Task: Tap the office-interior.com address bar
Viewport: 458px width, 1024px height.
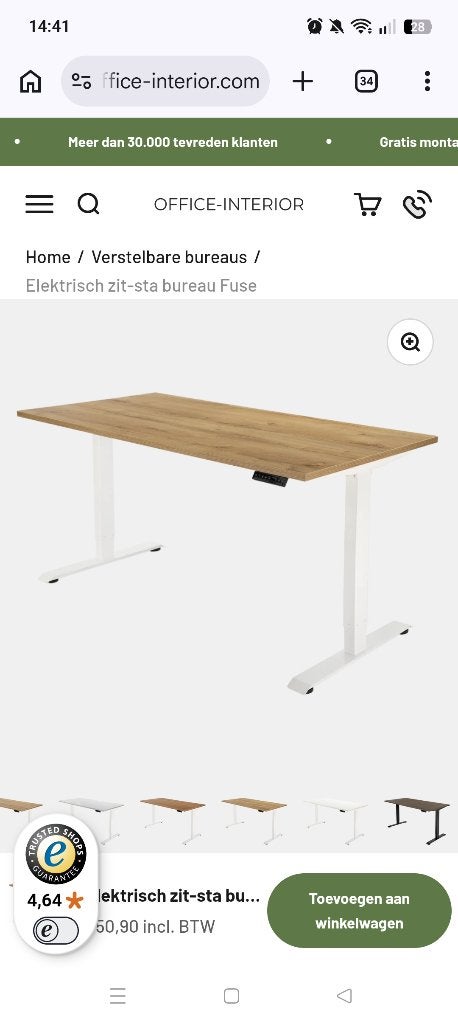Action: pyautogui.click(x=165, y=82)
